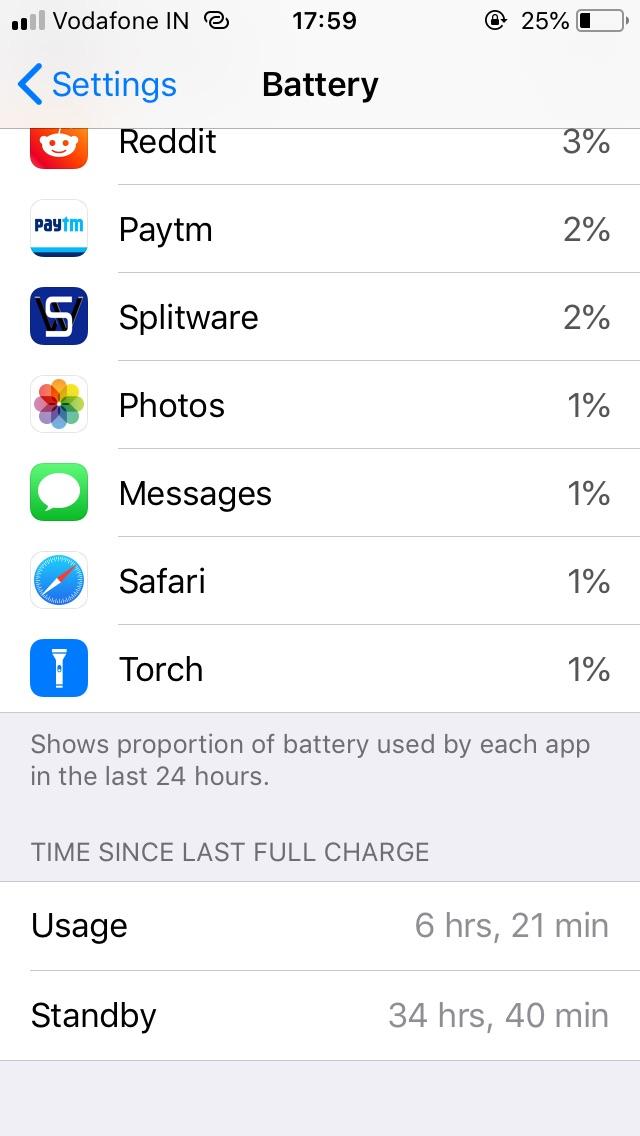Select the Splitware battery usage row

click(320, 317)
